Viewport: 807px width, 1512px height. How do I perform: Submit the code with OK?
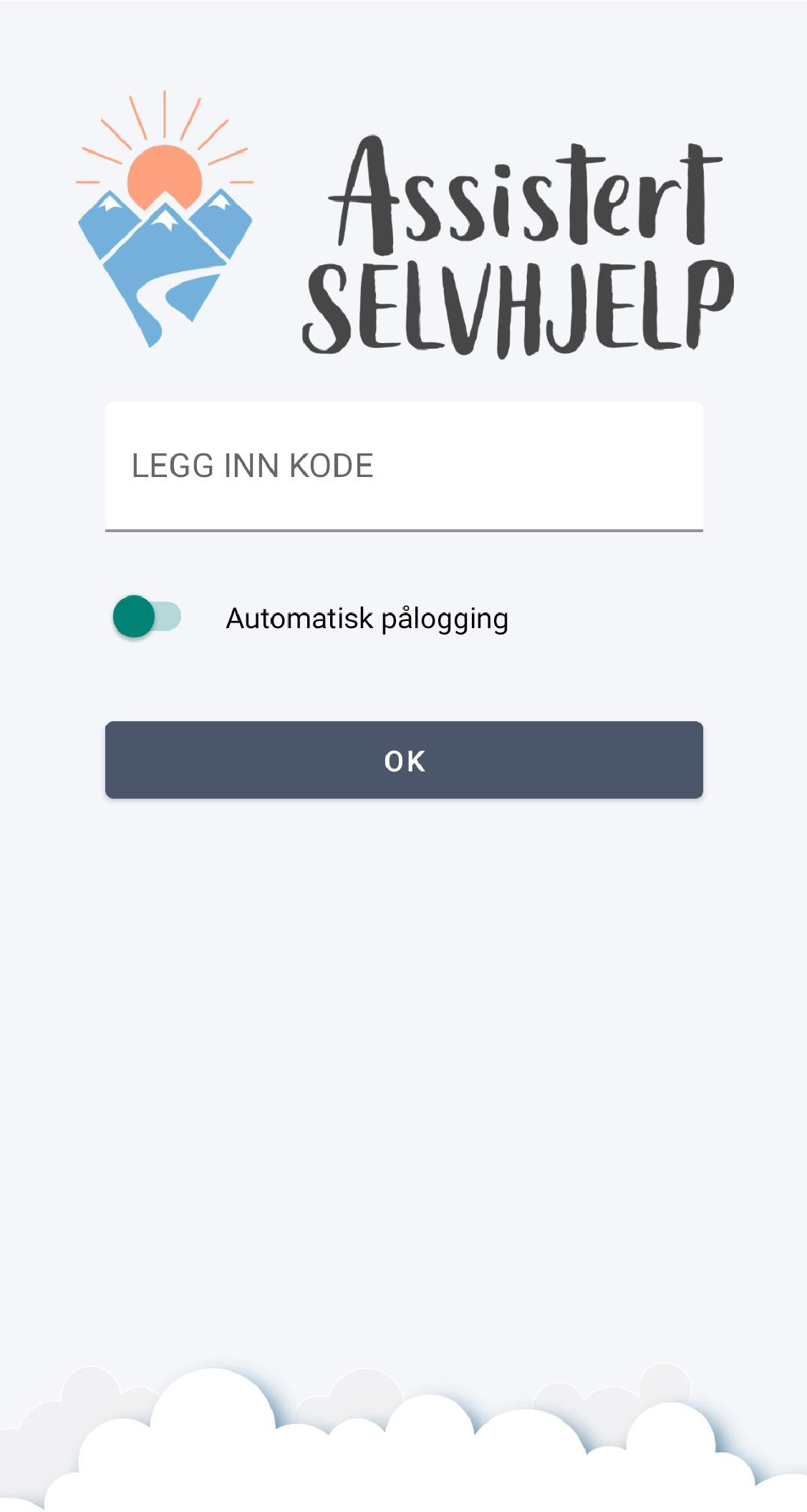tap(403, 759)
